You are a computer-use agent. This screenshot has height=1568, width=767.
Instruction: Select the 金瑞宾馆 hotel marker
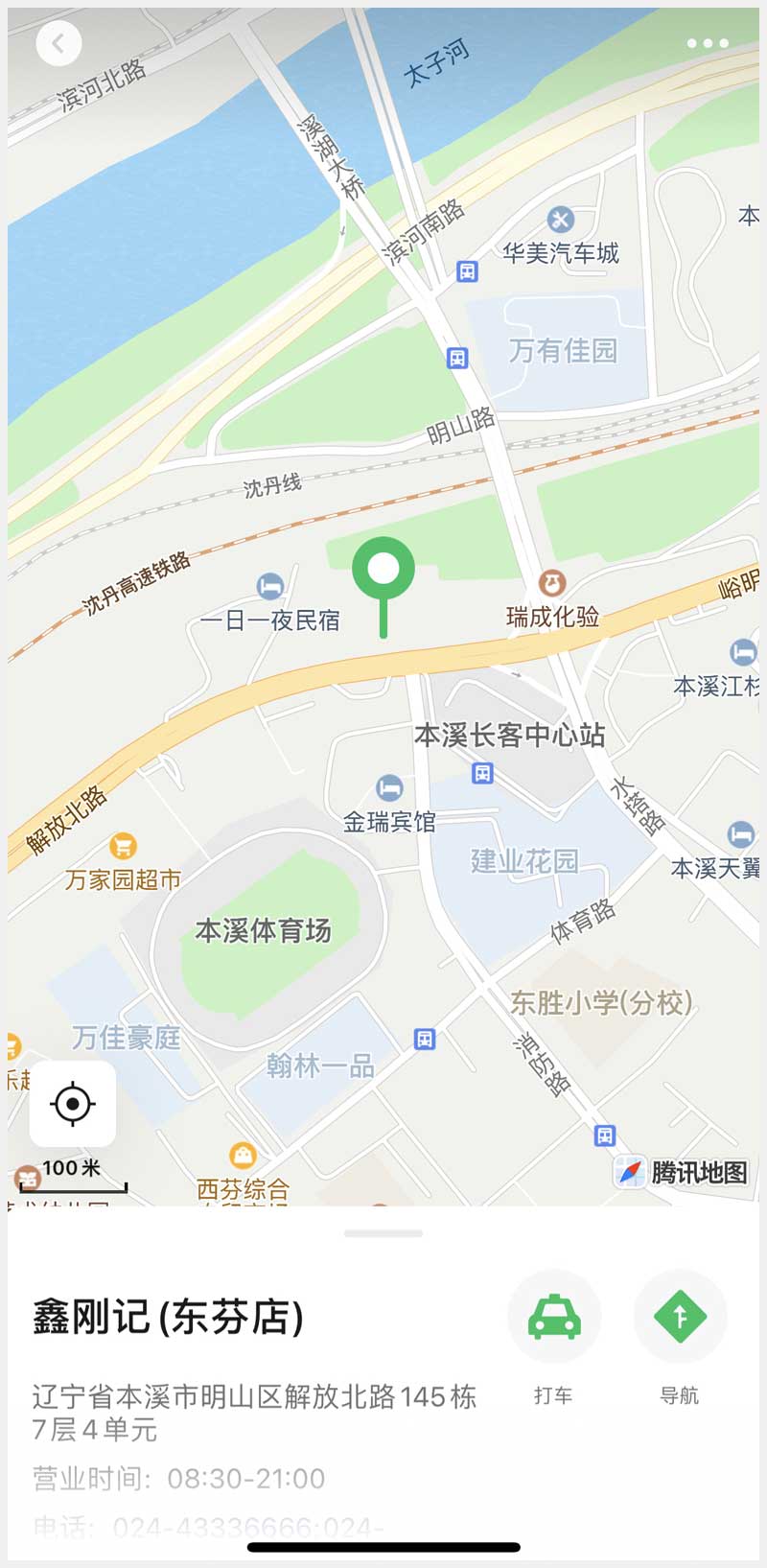[389, 788]
